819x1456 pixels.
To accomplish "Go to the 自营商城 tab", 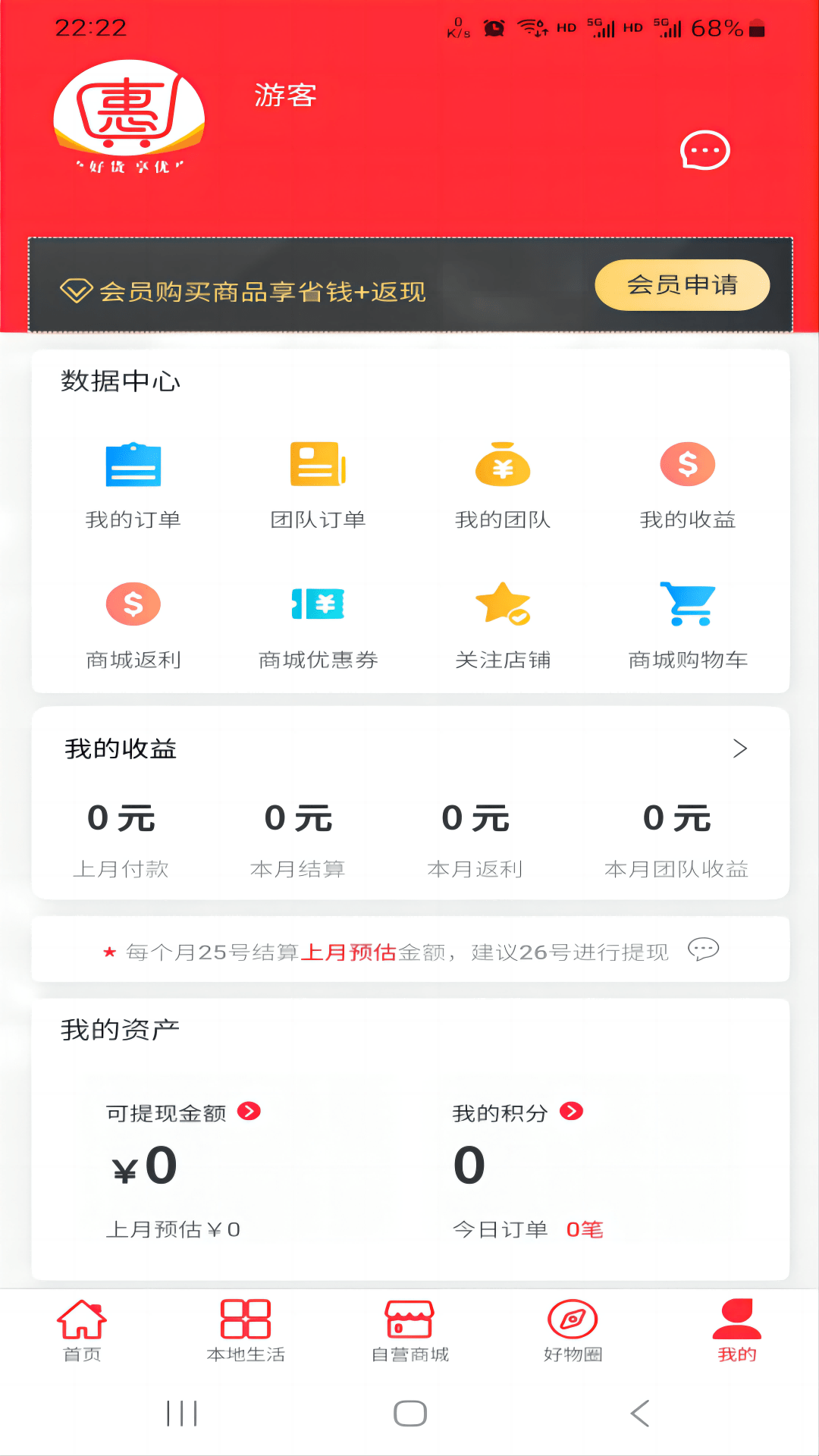I will click(409, 1331).
